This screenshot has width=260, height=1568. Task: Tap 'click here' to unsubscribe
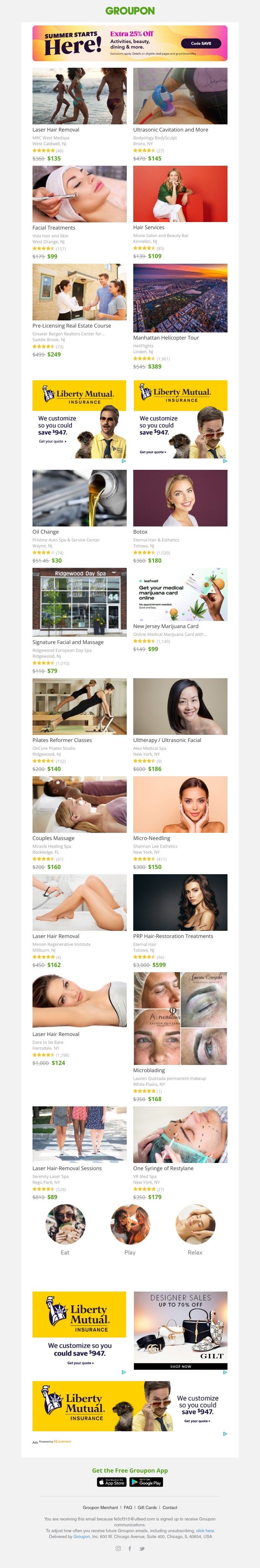pos(205,1530)
